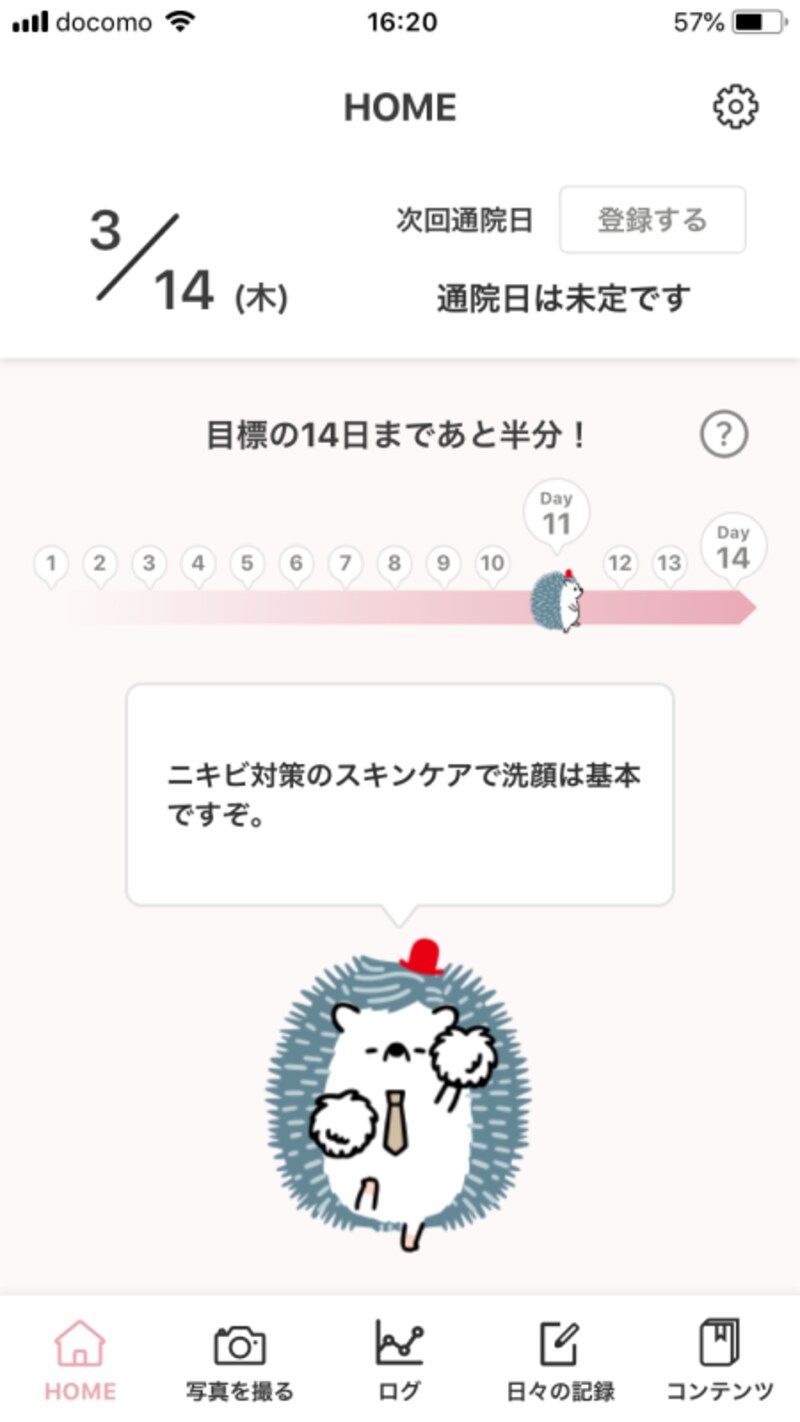Open the ログ graph icon
This screenshot has height=1422, width=800.
tap(398, 1345)
